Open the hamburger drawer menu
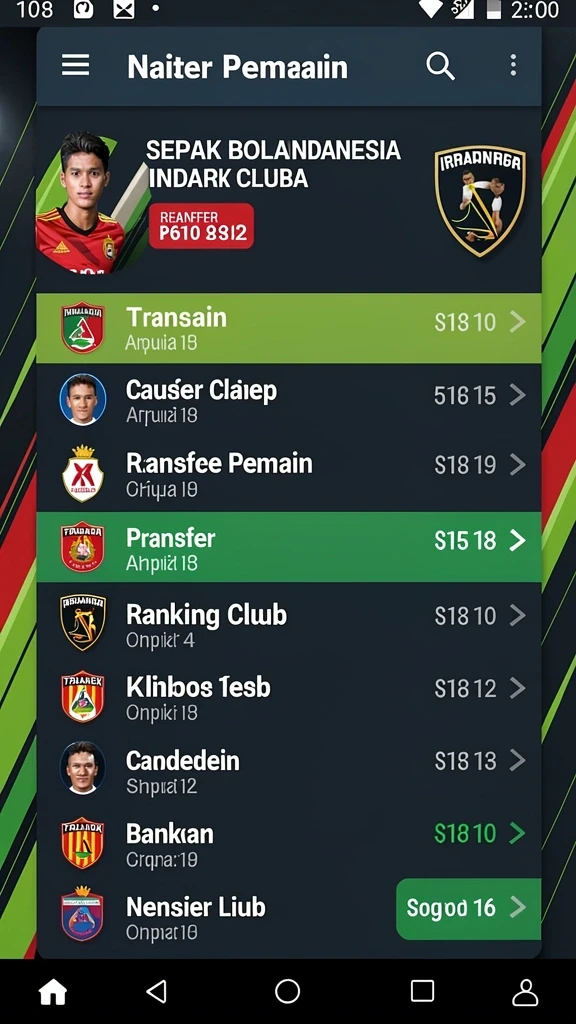The width and height of the screenshot is (576, 1024). tap(75, 65)
